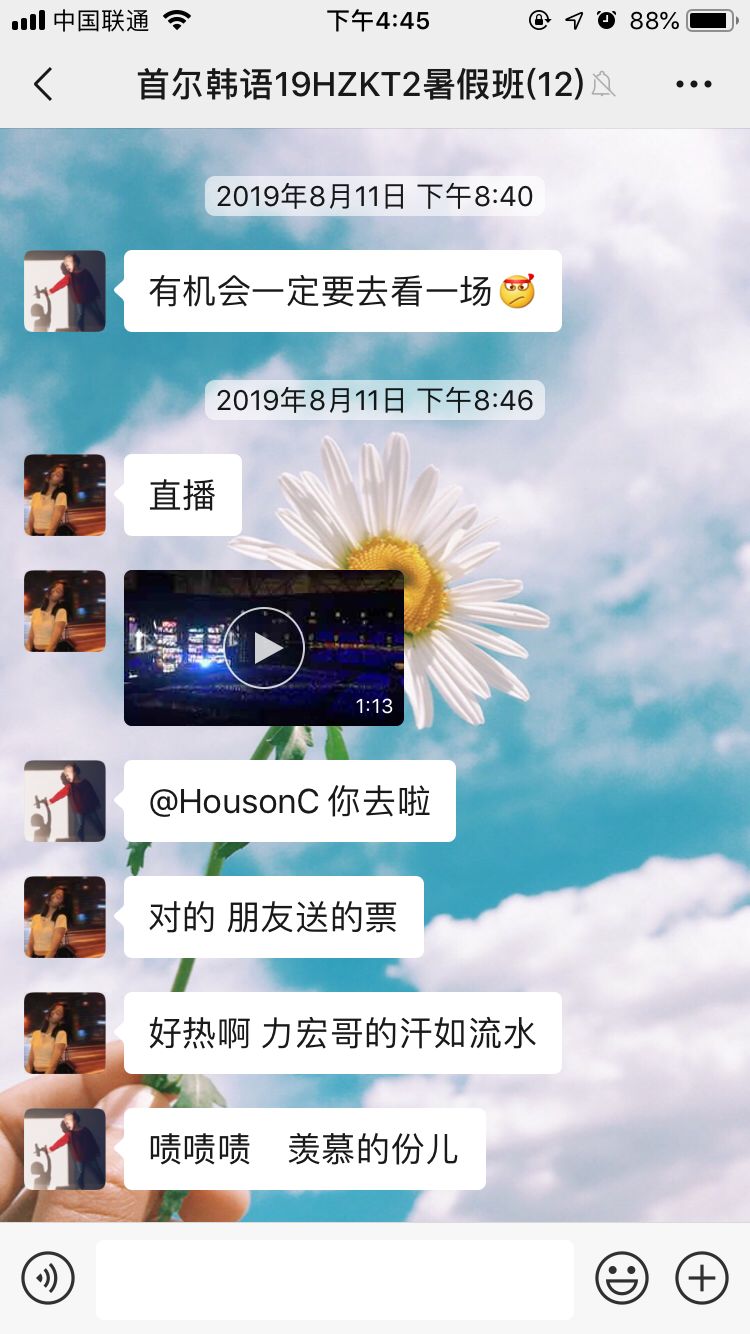This screenshot has height=1334, width=750.
Task: Open the emoji sticker panel
Action: [x=622, y=1278]
